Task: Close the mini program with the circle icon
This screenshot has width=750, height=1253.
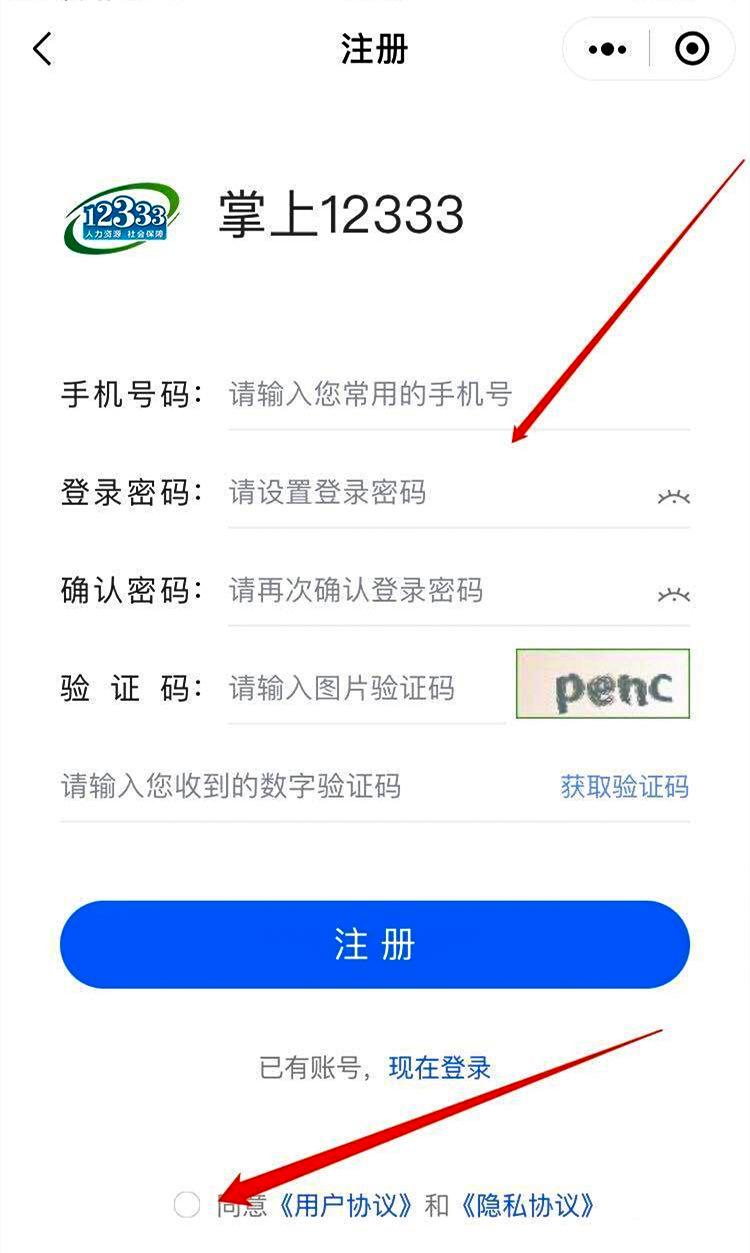Action: point(692,49)
